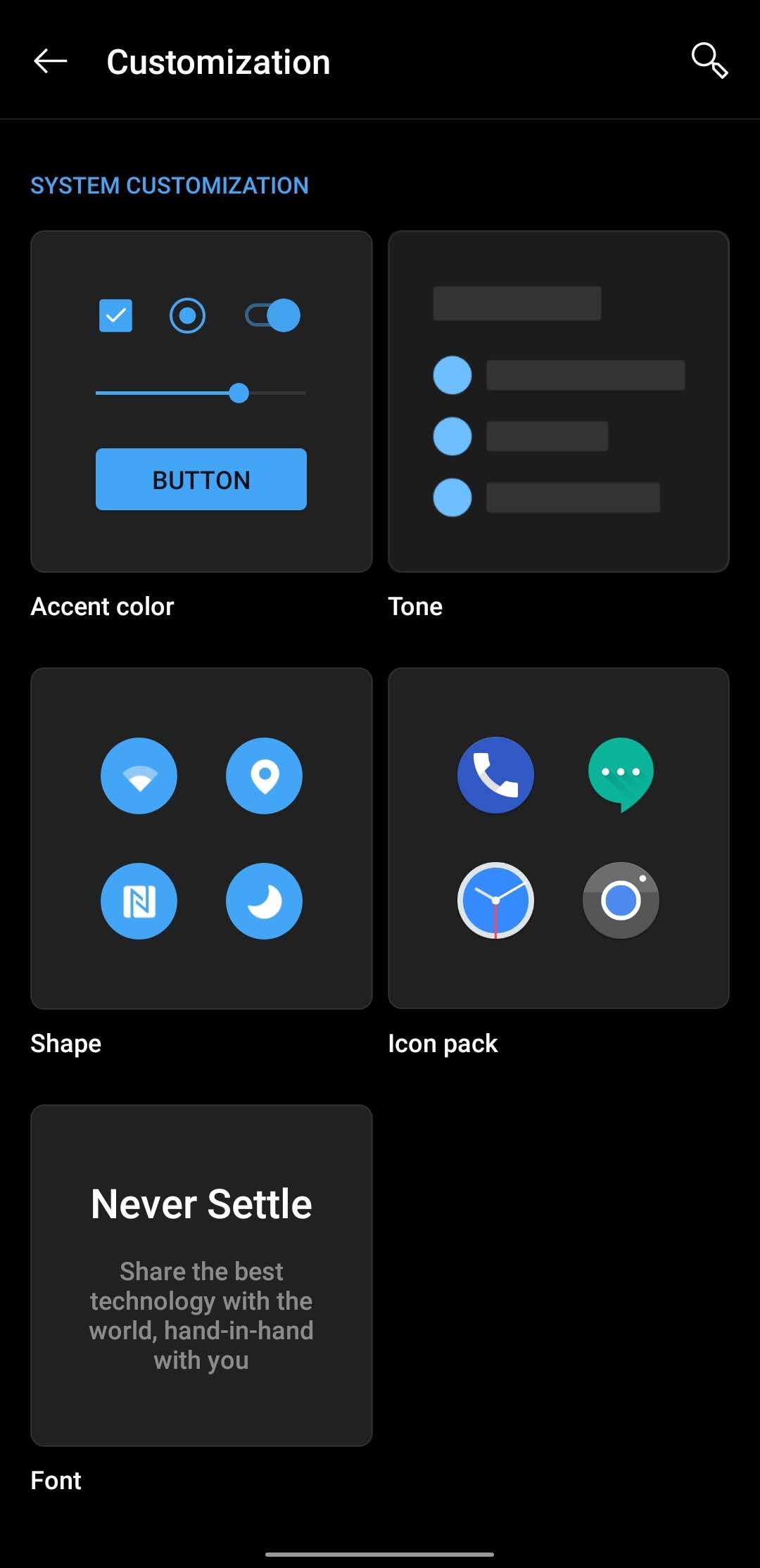Open the Tone customization card
This screenshot has height=1568, width=760.
(559, 401)
